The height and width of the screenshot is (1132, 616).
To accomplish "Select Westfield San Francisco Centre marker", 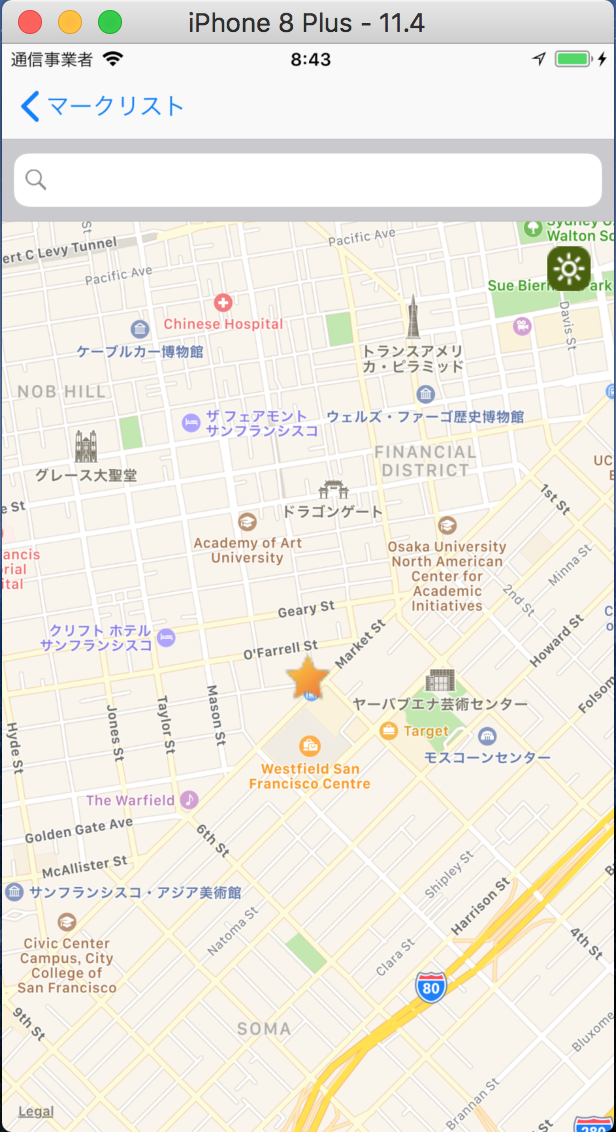I will click(310, 744).
